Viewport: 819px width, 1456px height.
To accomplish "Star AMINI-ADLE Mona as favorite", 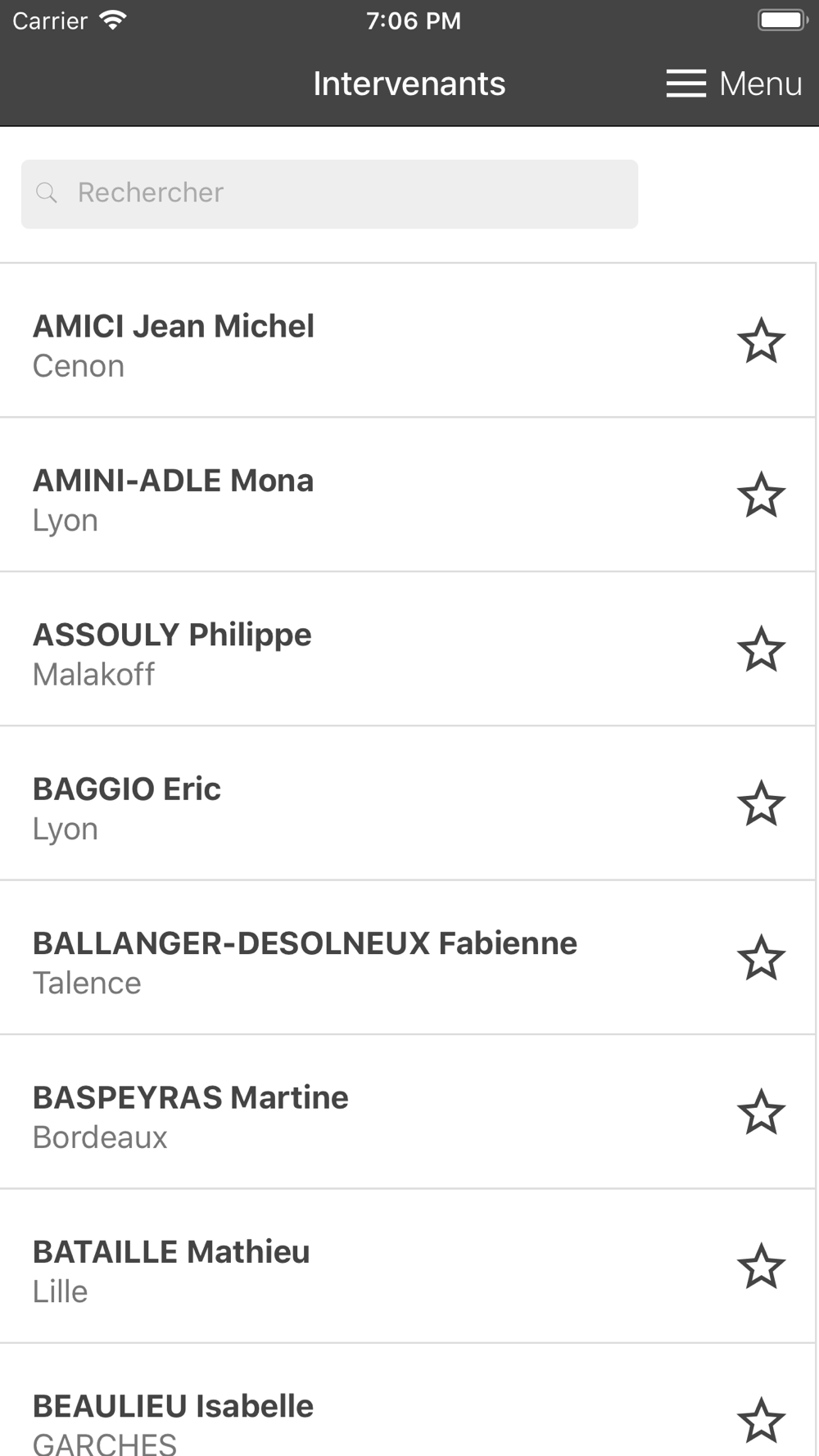I will pos(761,495).
